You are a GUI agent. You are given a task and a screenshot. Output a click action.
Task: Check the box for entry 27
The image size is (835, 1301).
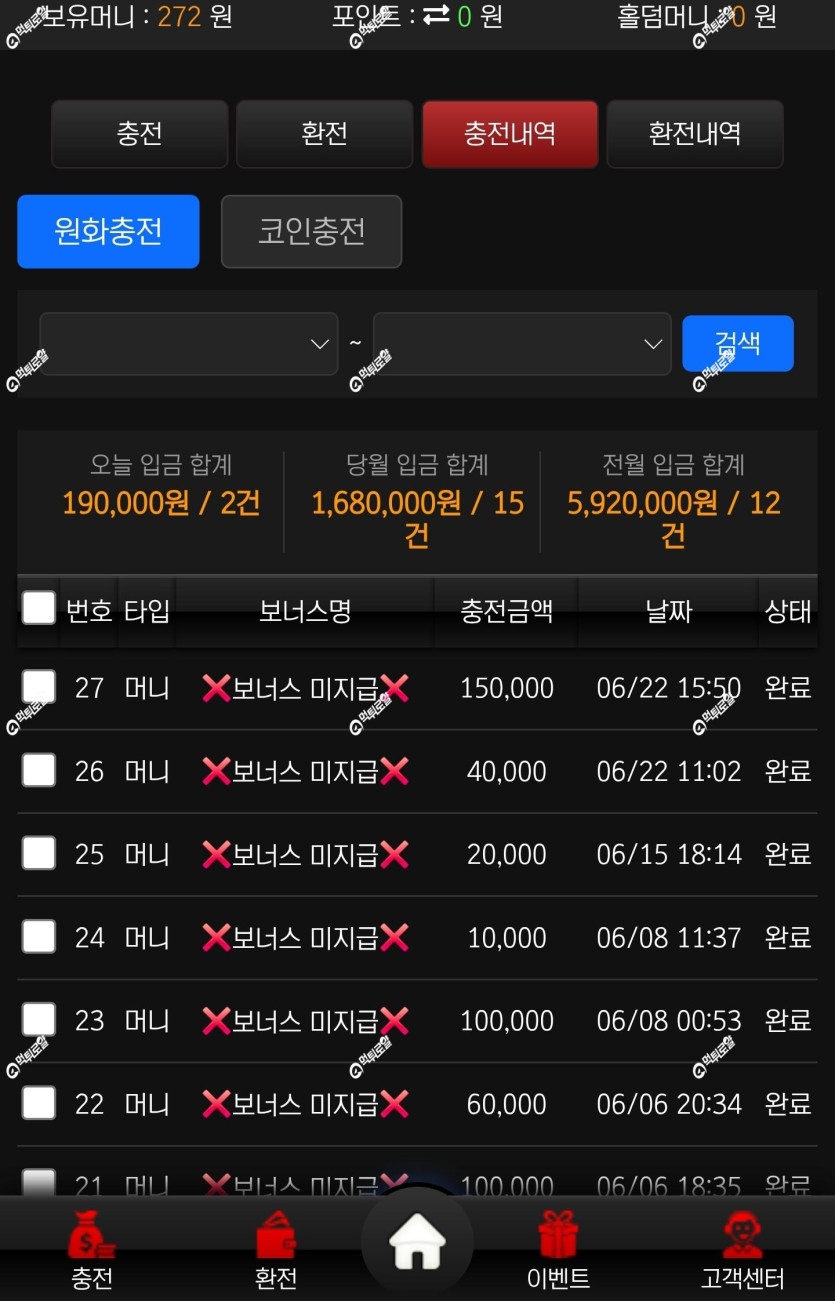point(39,687)
